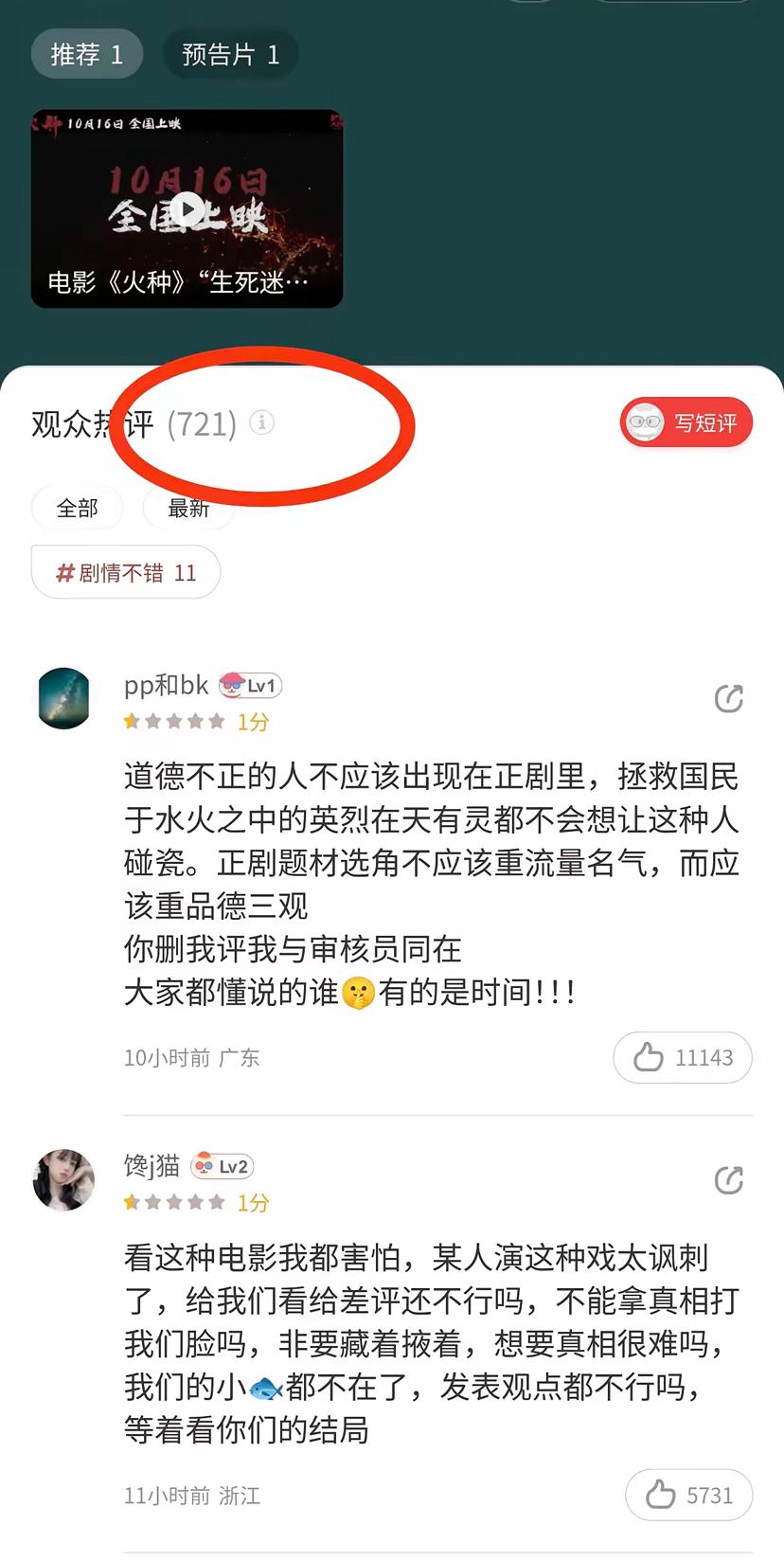Switch to the 预告片 tab
Screen dimensions: 784x1561
point(230,54)
